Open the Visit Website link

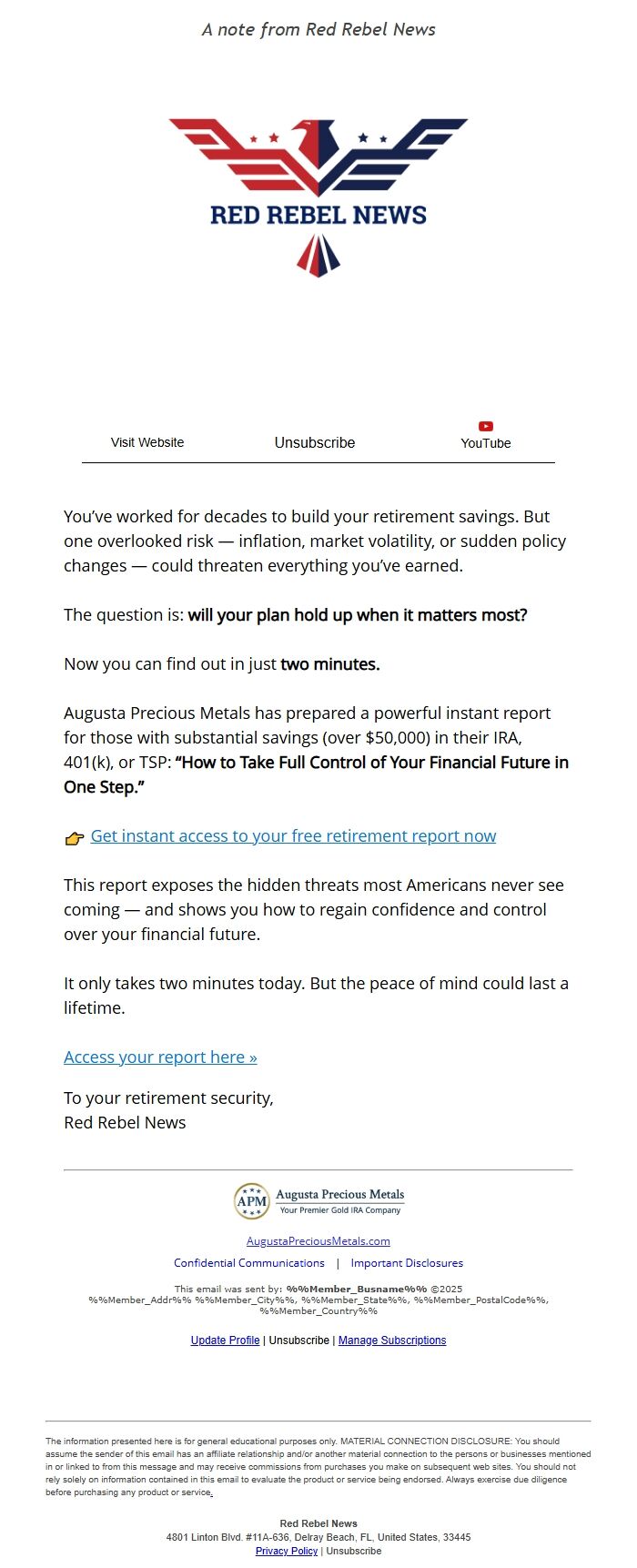point(147,442)
